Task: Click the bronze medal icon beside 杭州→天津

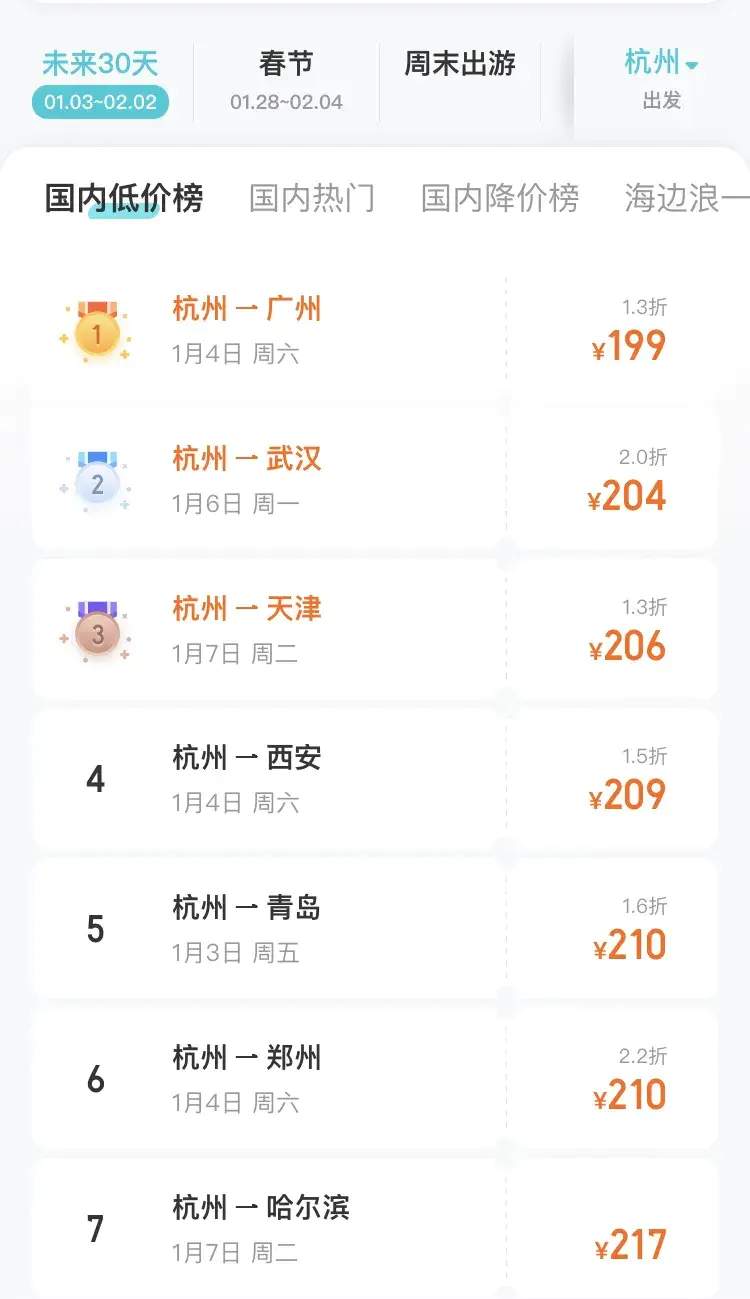Action: pyautogui.click(x=93, y=631)
